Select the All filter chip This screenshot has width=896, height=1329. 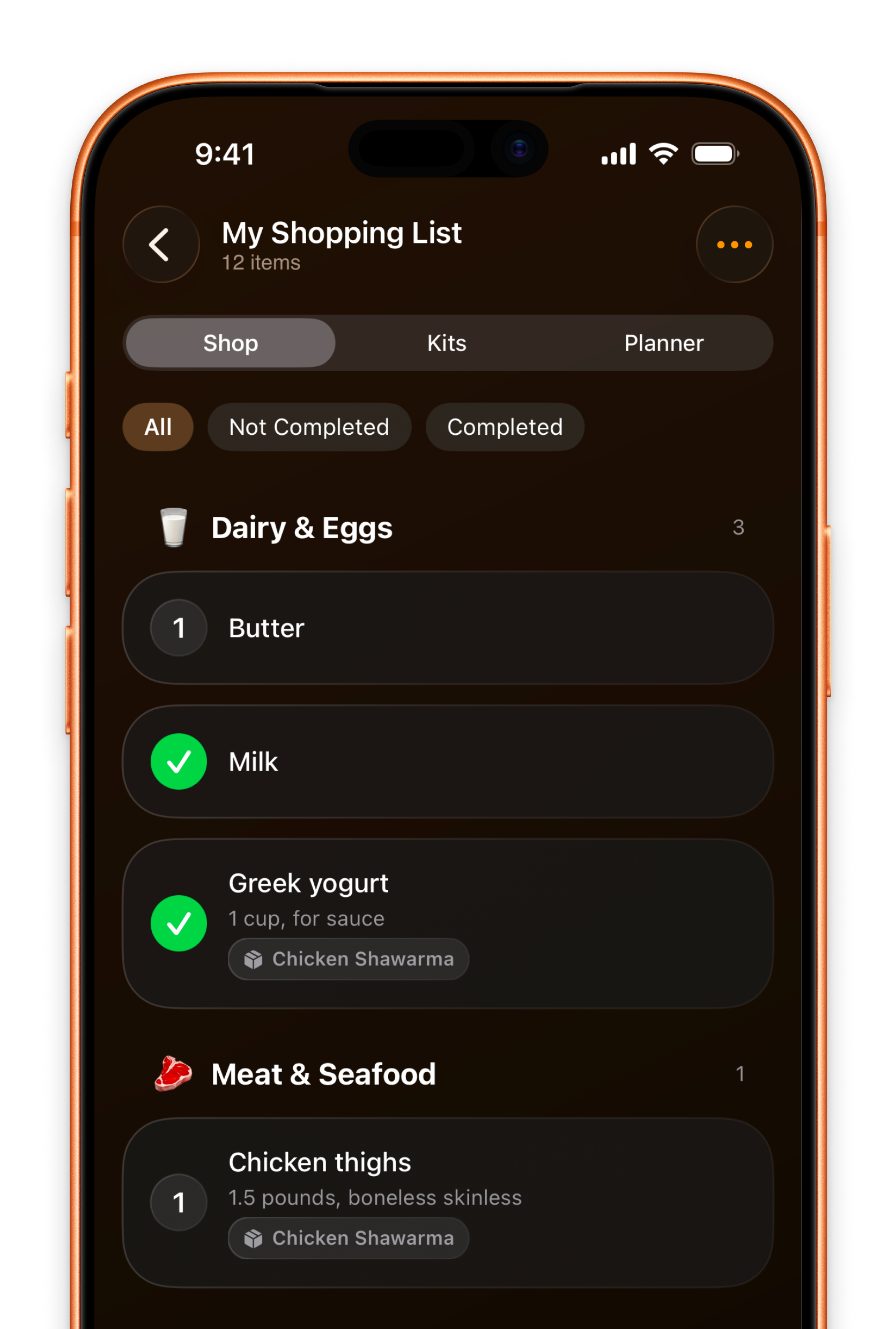(158, 427)
